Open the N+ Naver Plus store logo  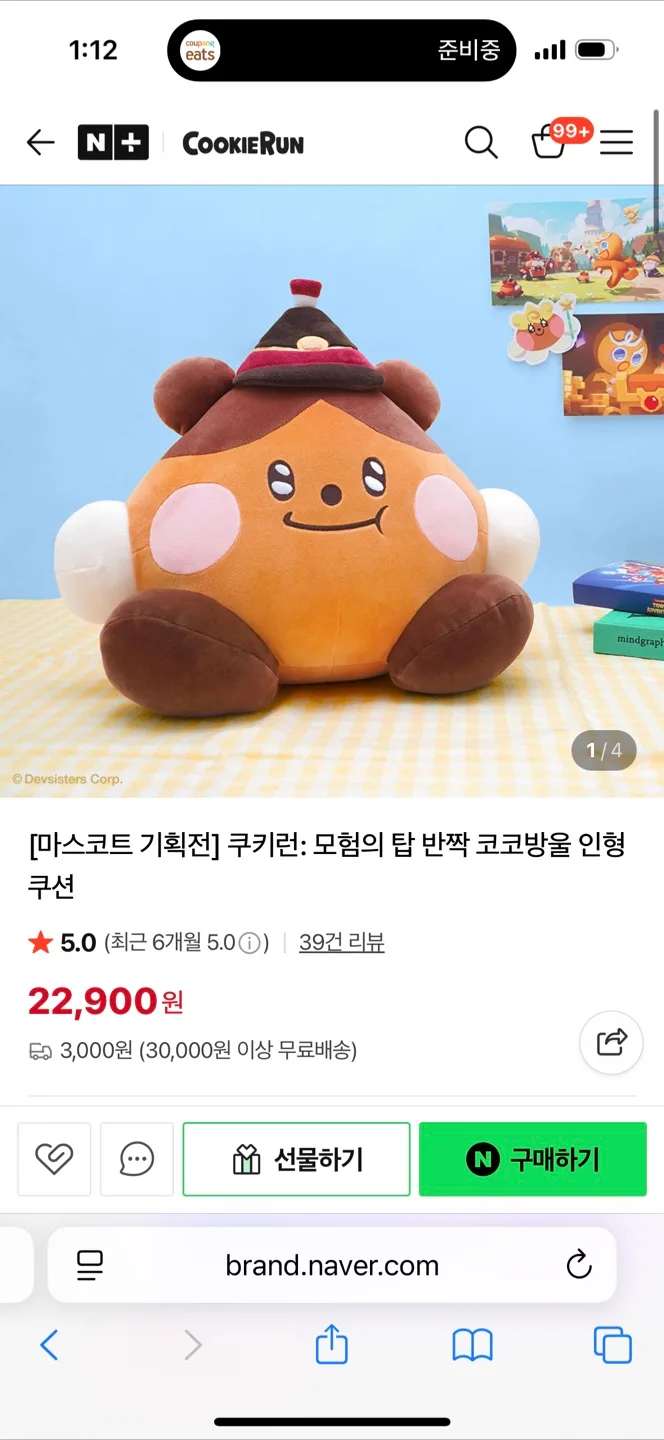[113, 143]
